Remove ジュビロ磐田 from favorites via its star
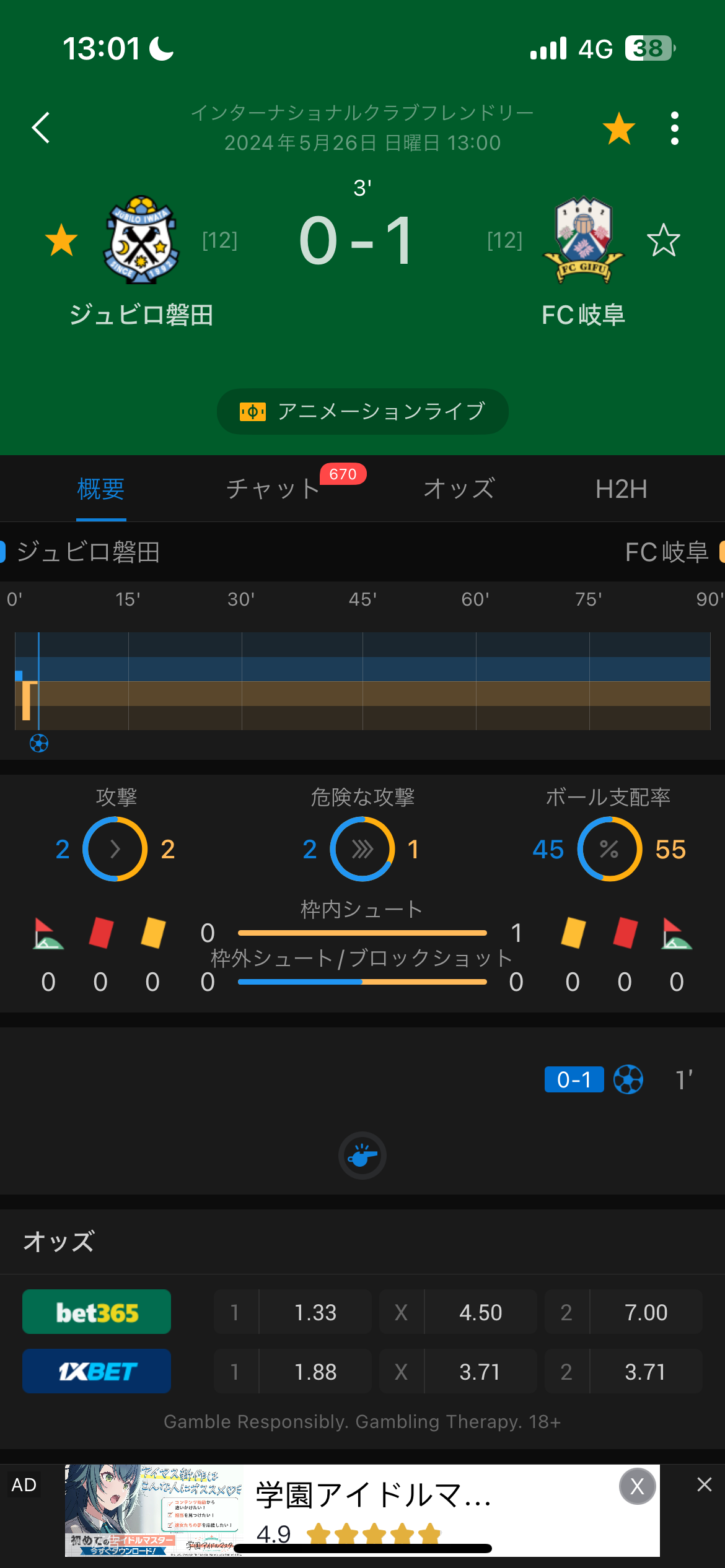This screenshot has width=725, height=1568. tap(61, 240)
